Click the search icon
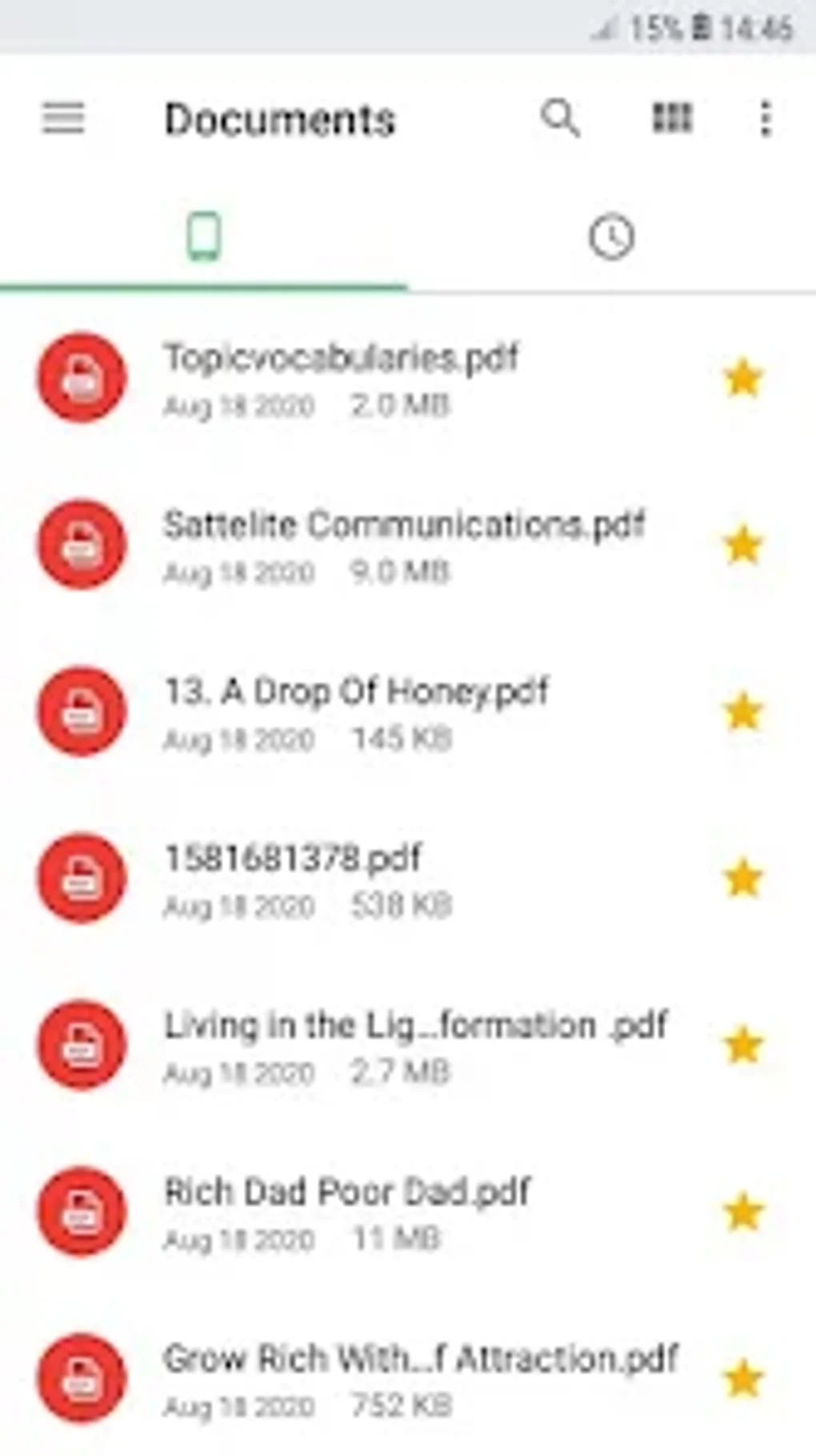 tap(561, 118)
